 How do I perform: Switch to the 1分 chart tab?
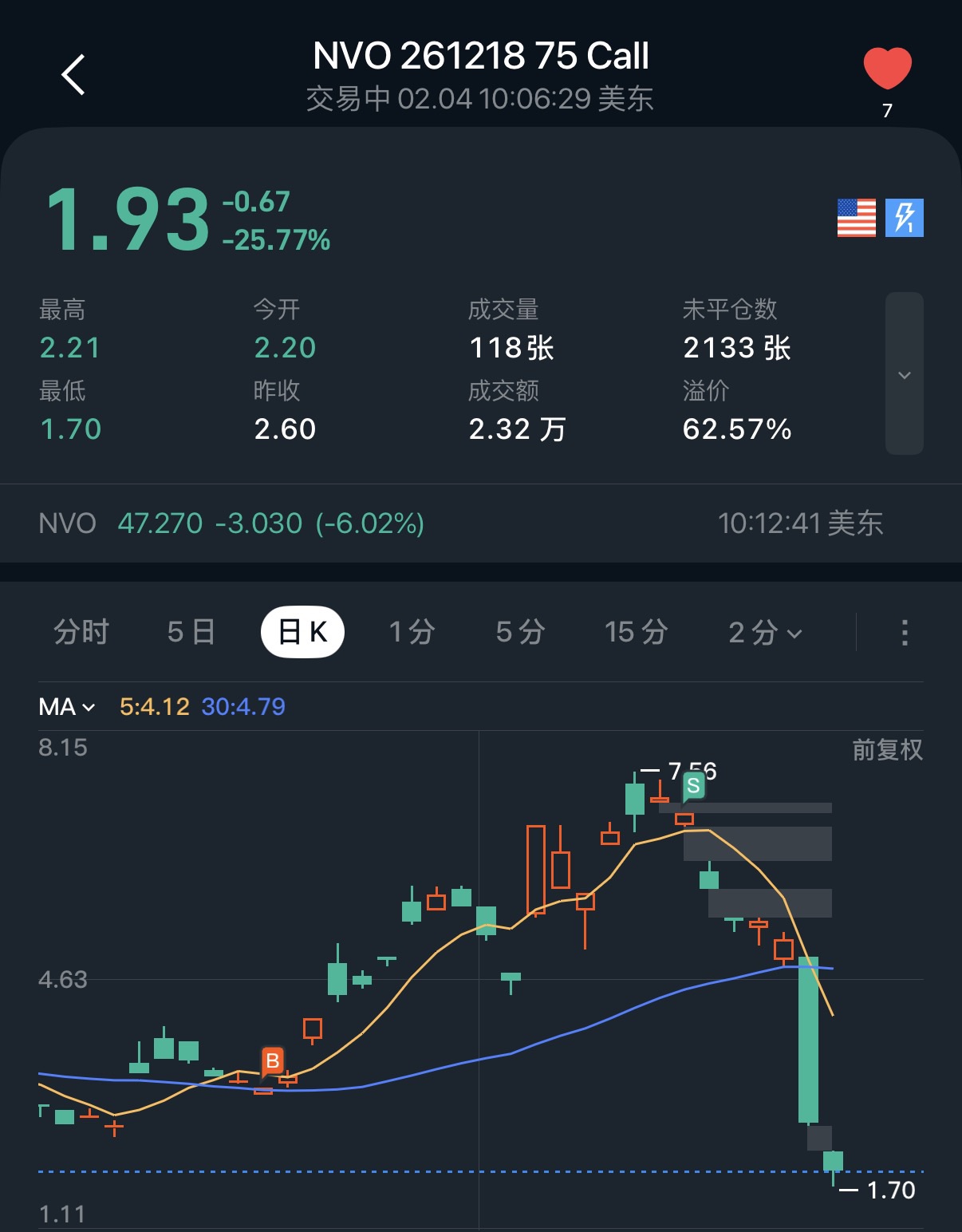tap(412, 632)
